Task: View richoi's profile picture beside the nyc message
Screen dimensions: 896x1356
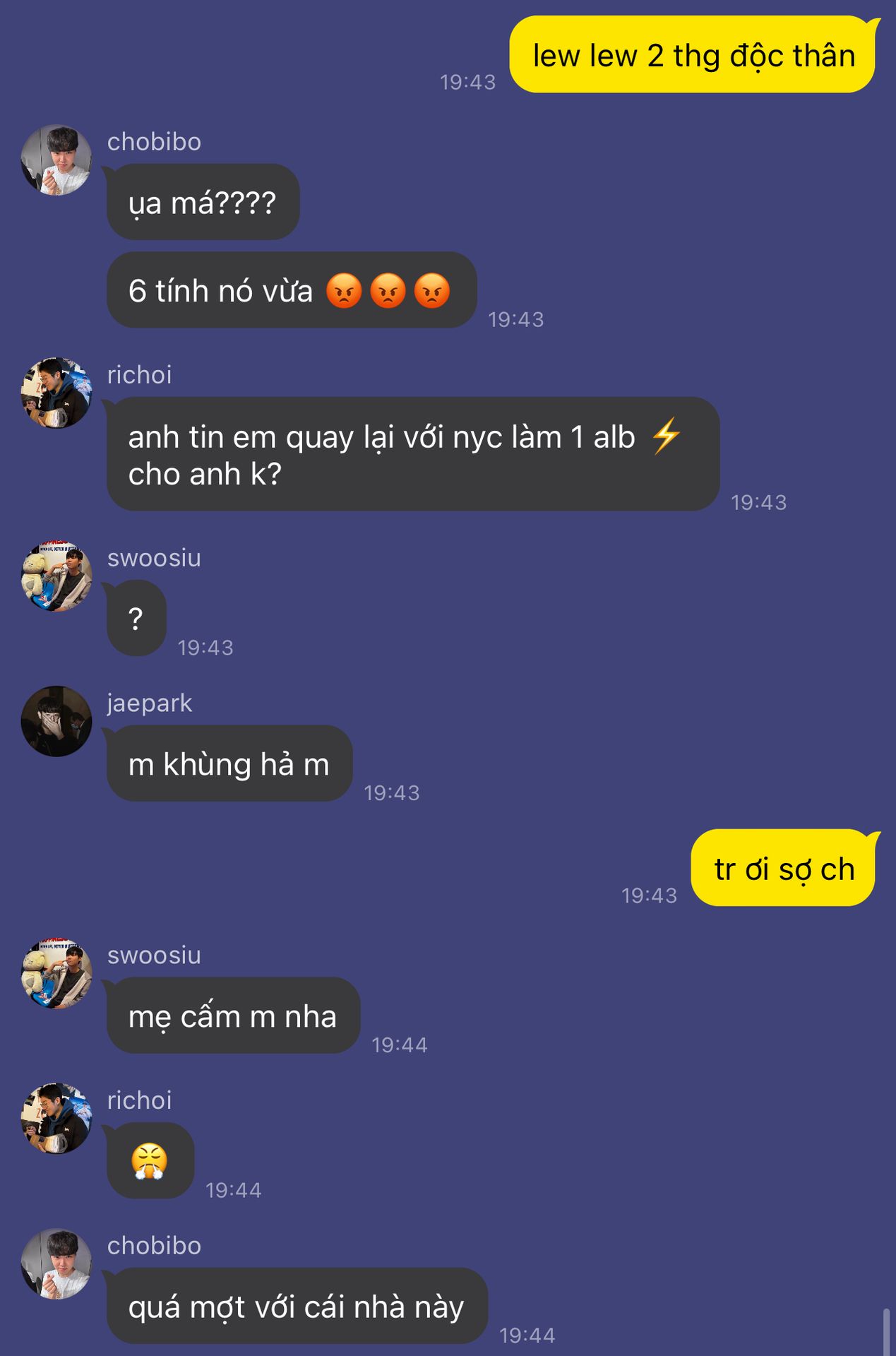Action: [x=56, y=393]
